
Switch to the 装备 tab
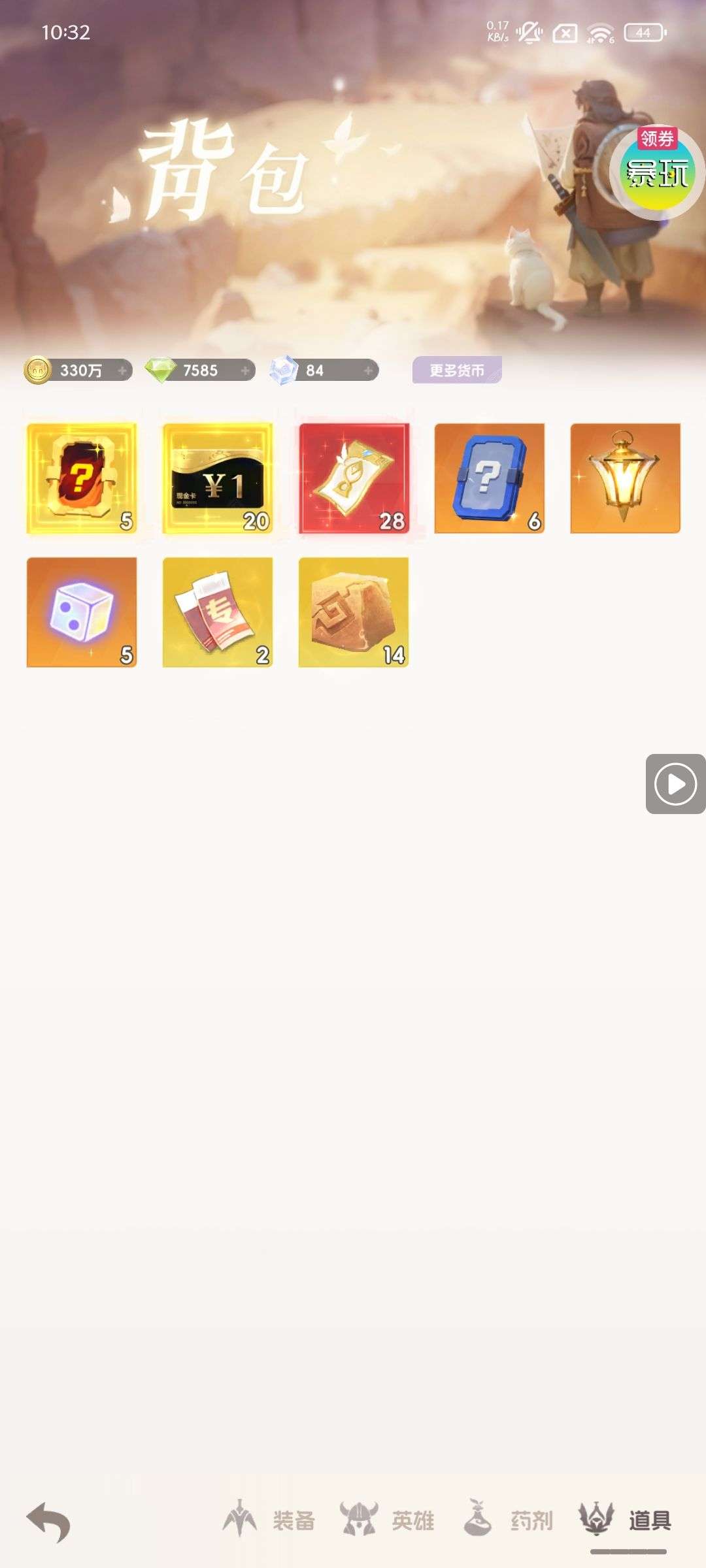pyautogui.click(x=269, y=1520)
